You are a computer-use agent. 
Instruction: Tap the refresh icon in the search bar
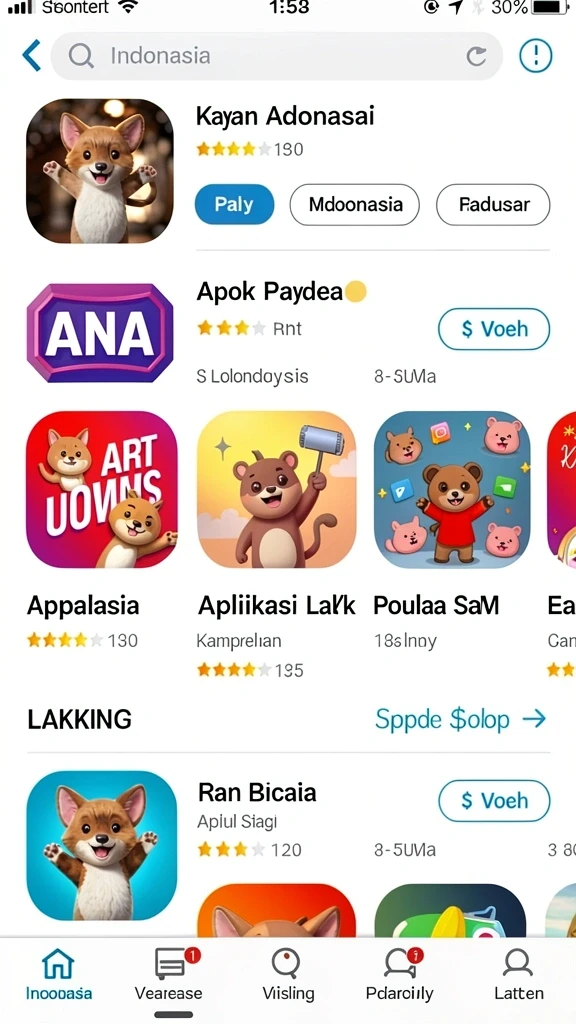pos(476,57)
